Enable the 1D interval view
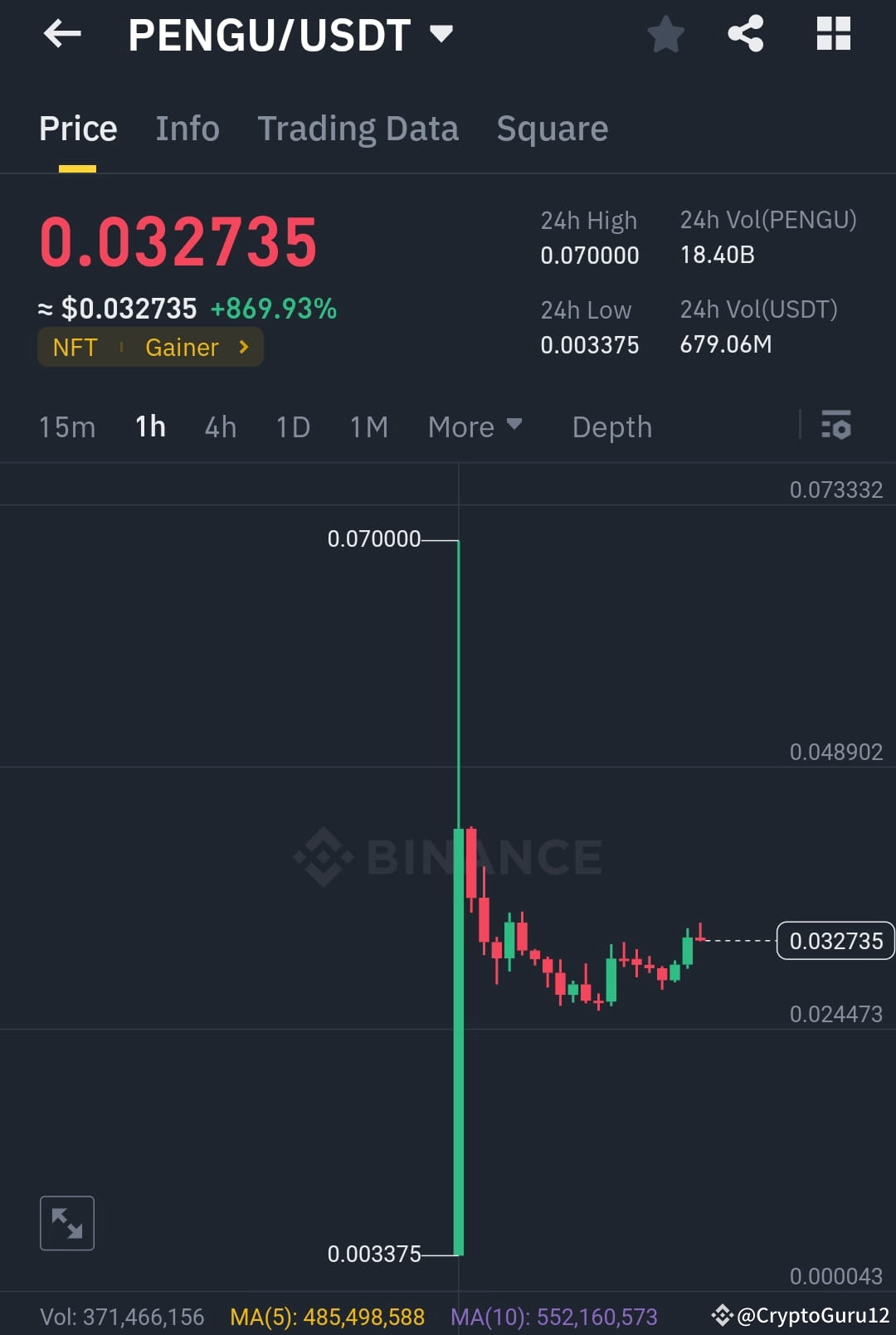 pos(292,426)
